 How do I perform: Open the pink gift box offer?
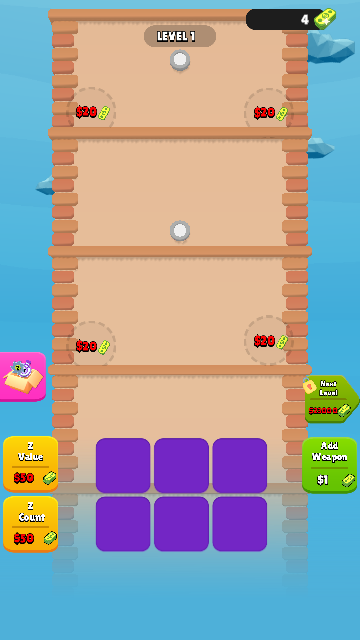[22, 377]
